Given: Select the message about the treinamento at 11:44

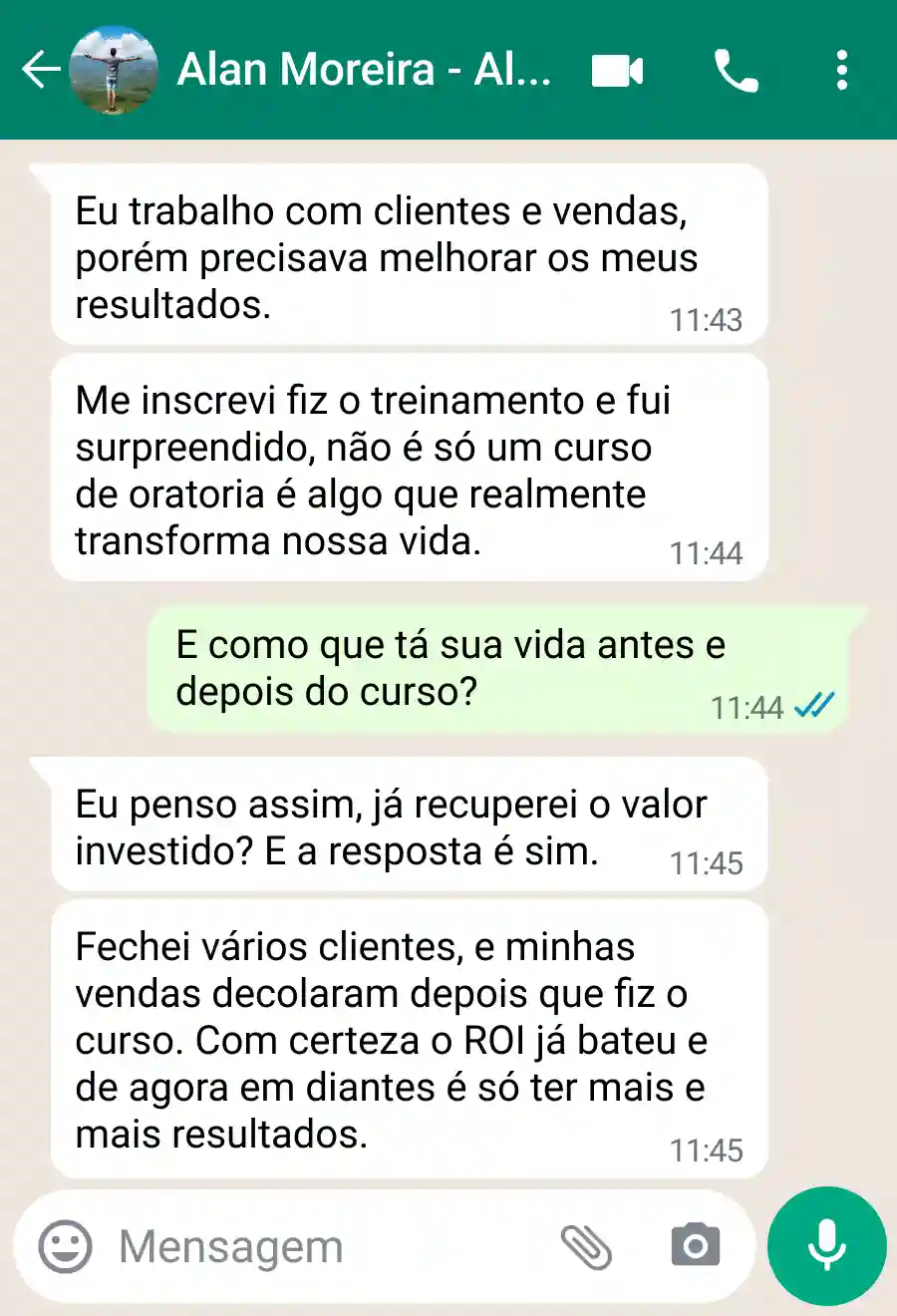Looking at the screenshot, I should (399, 469).
